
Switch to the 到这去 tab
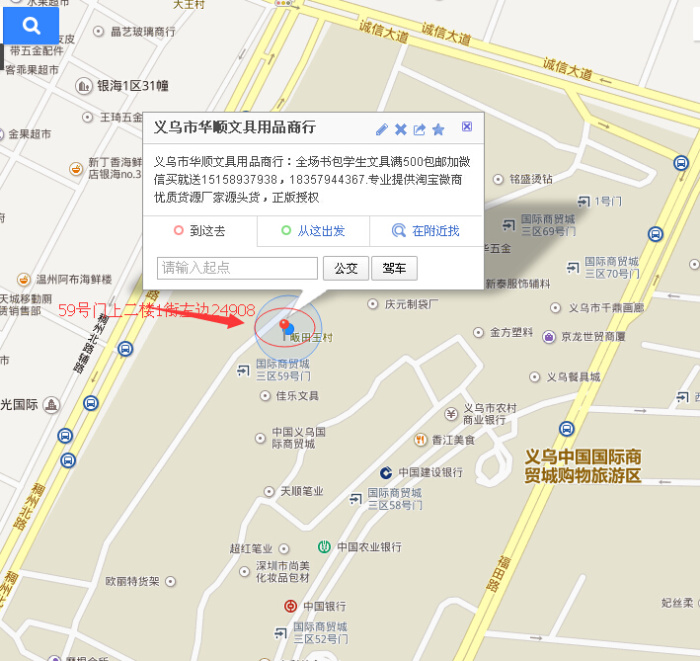point(200,231)
